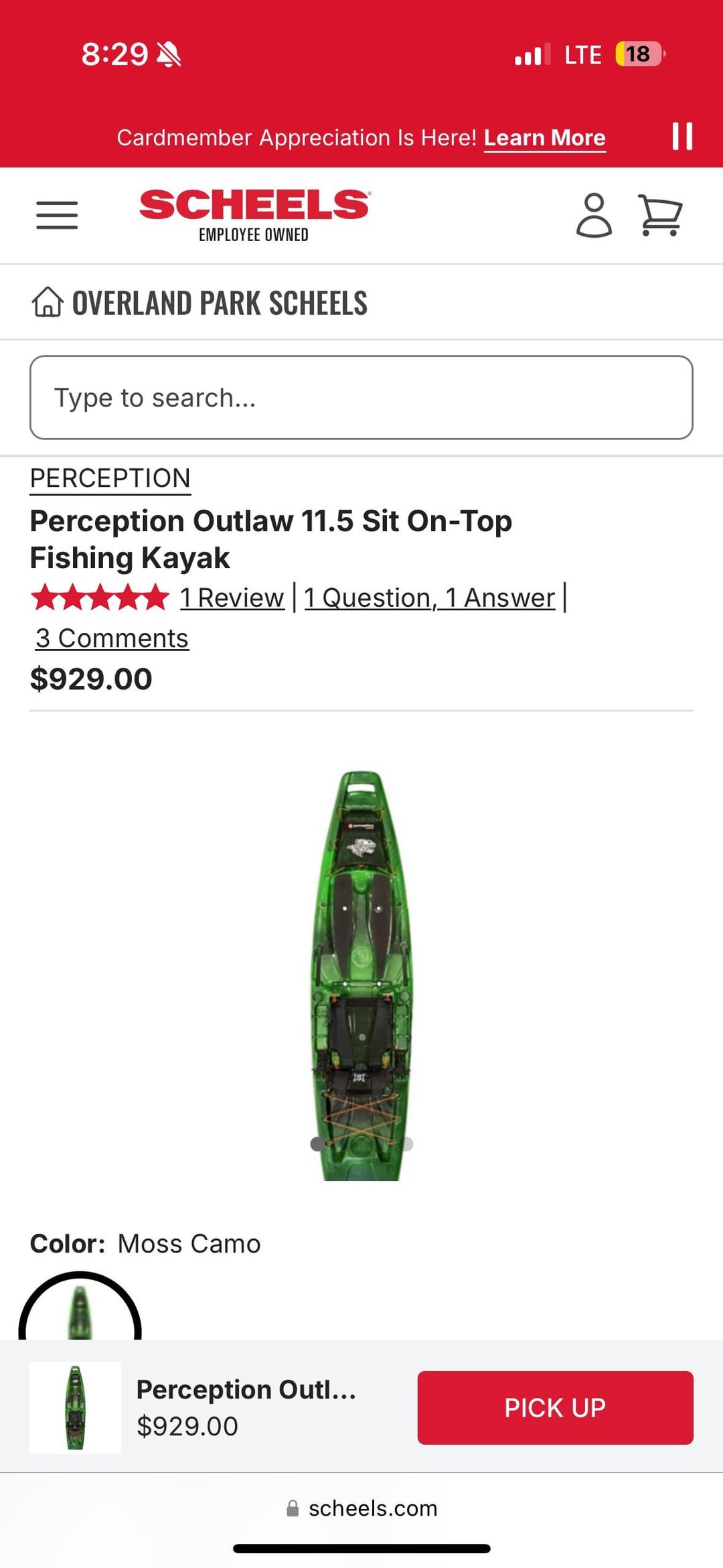
Task: View the 3 Comments link
Action: 112,638
